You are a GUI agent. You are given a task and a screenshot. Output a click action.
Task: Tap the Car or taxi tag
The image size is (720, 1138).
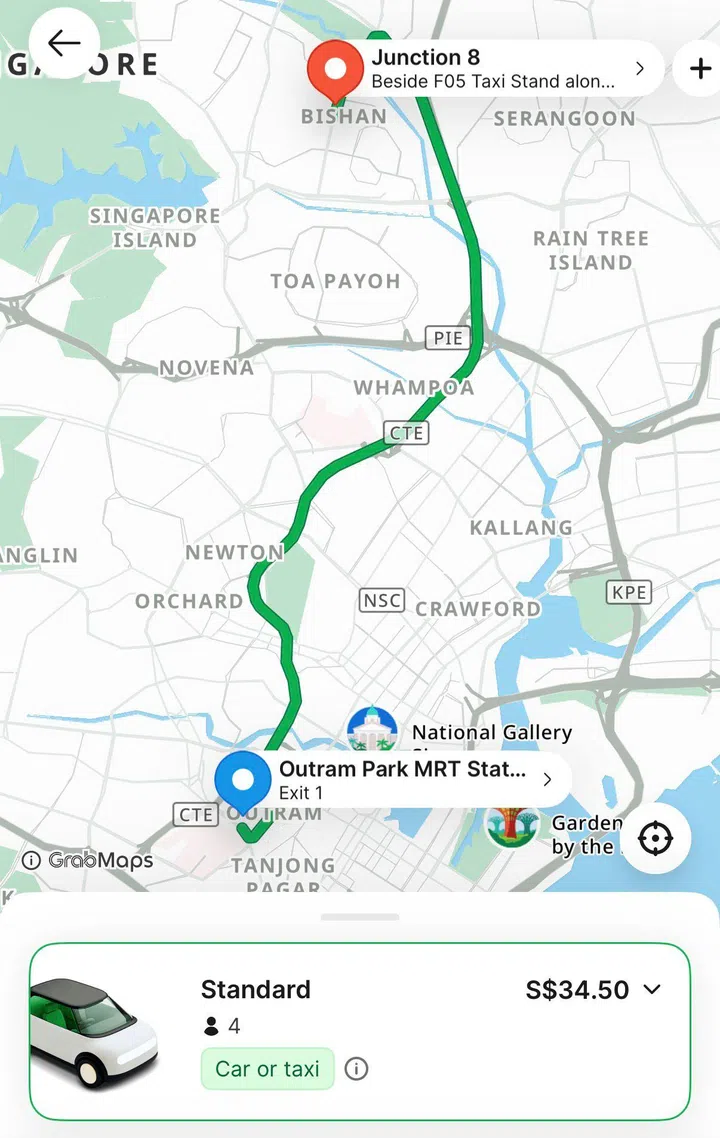(267, 1069)
